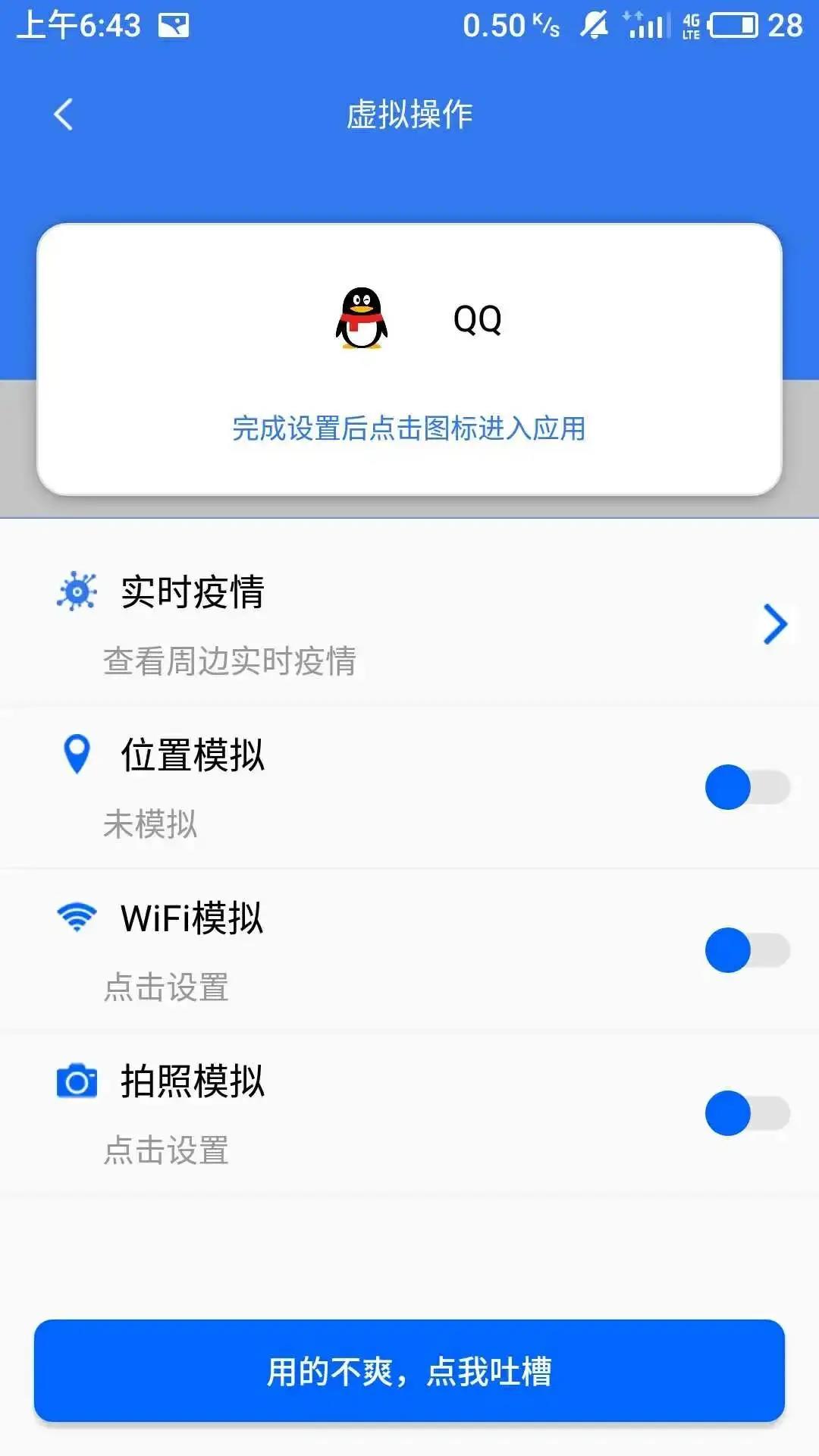Viewport: 819px width, 1456px height.
Task: Launch QQ by tapping its penguin icon
Action: (362, 318)
